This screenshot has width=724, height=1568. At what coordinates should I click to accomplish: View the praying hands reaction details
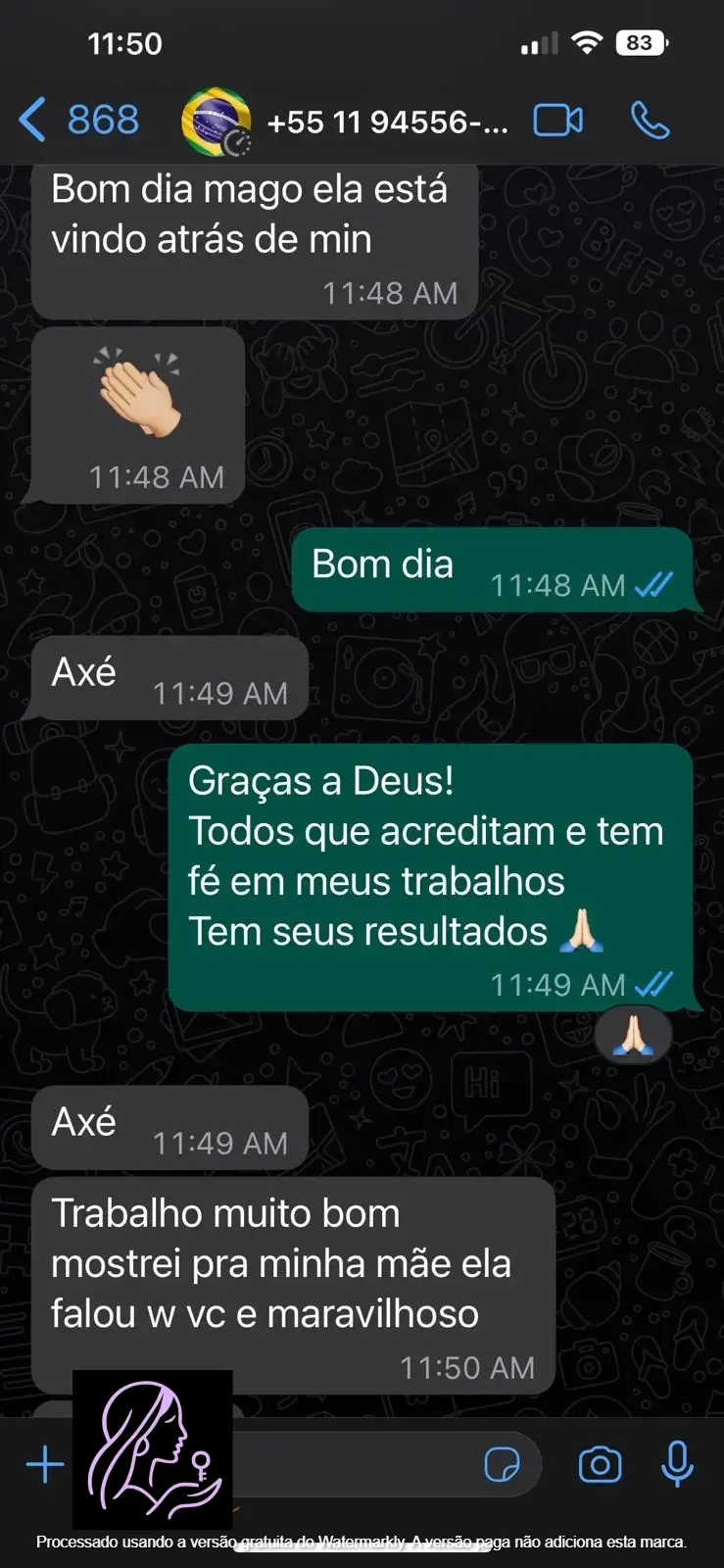pos(633,1035)
